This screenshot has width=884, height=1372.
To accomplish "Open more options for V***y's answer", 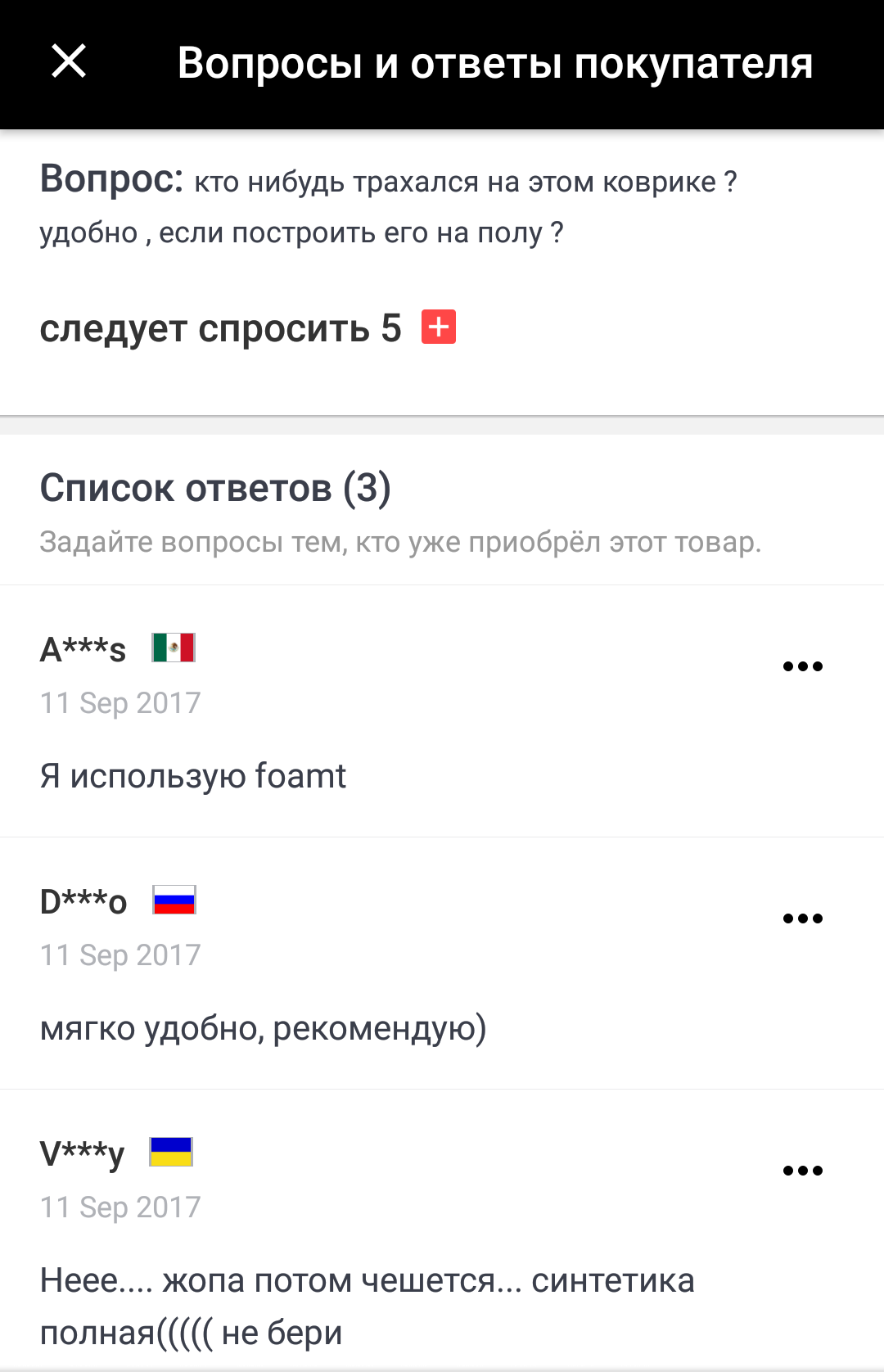I will point(802,1171).
